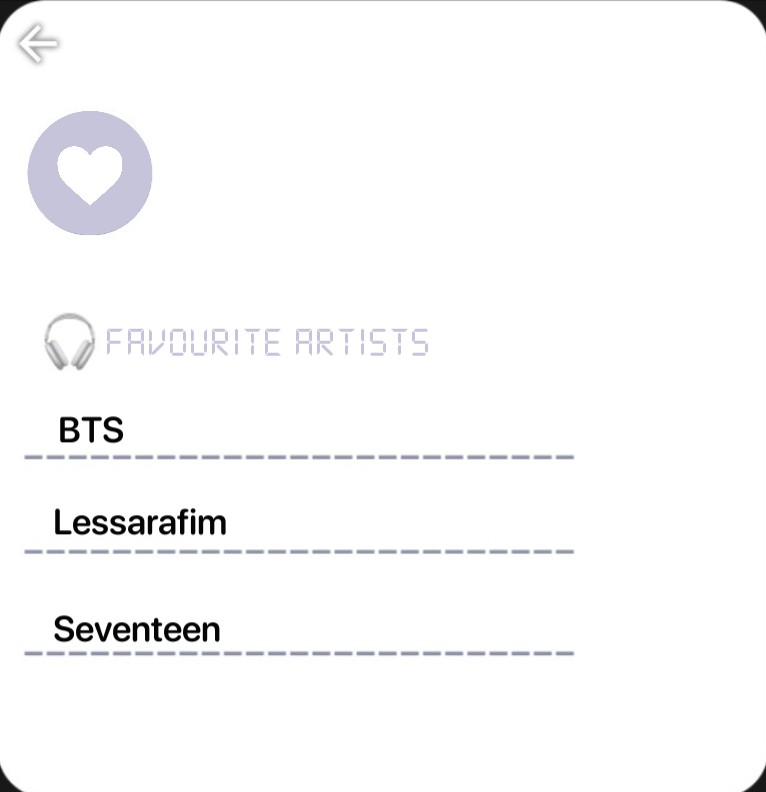
Task: Click the headphones icon beside the heading
Action: coord(64,340)
